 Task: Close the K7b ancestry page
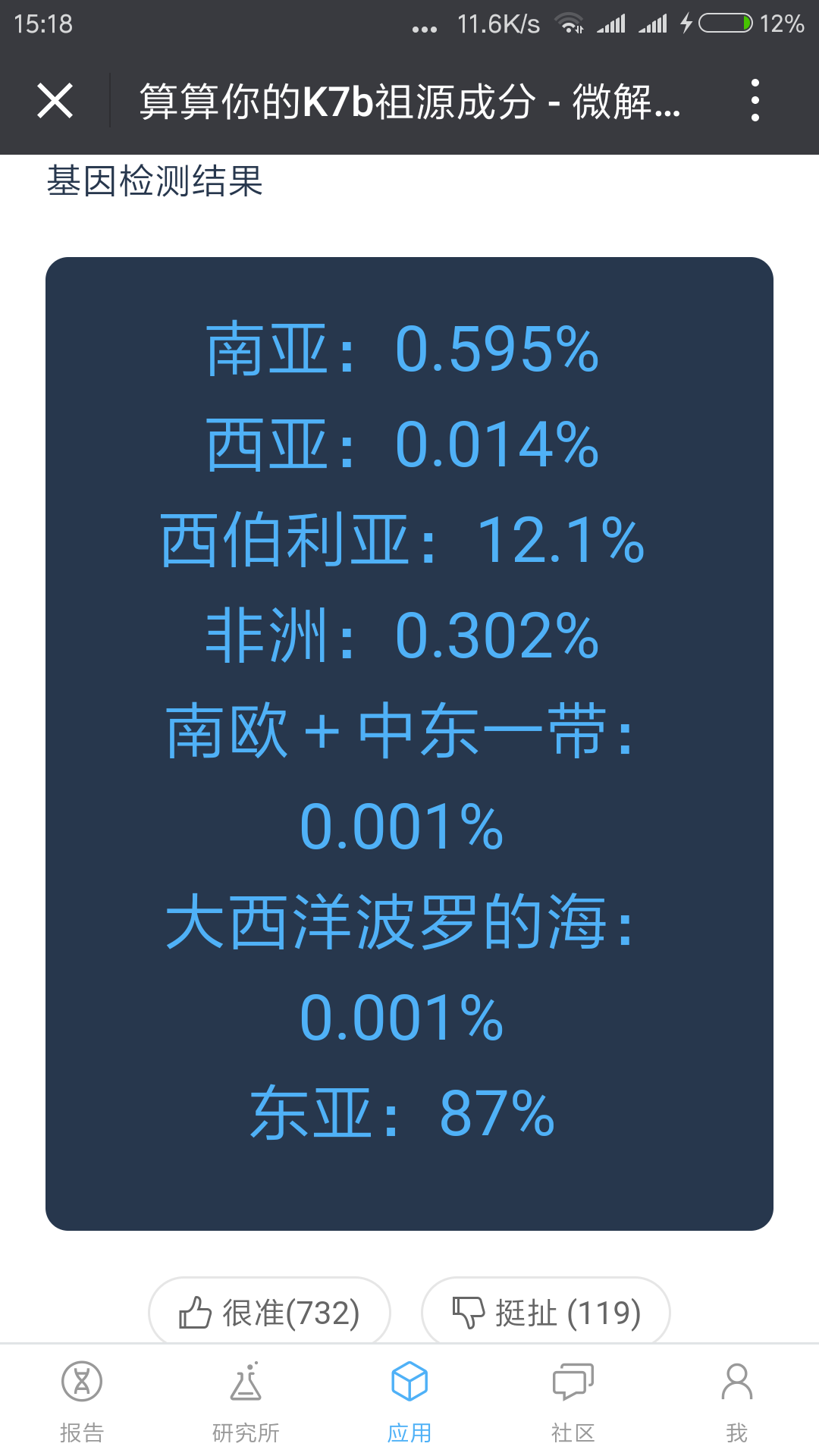[55, 101]
